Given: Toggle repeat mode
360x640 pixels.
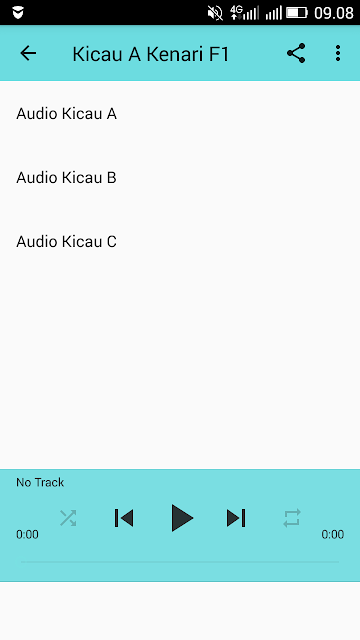Looking at the screenshot, I should pyautogui.click(x=292, y=518).
